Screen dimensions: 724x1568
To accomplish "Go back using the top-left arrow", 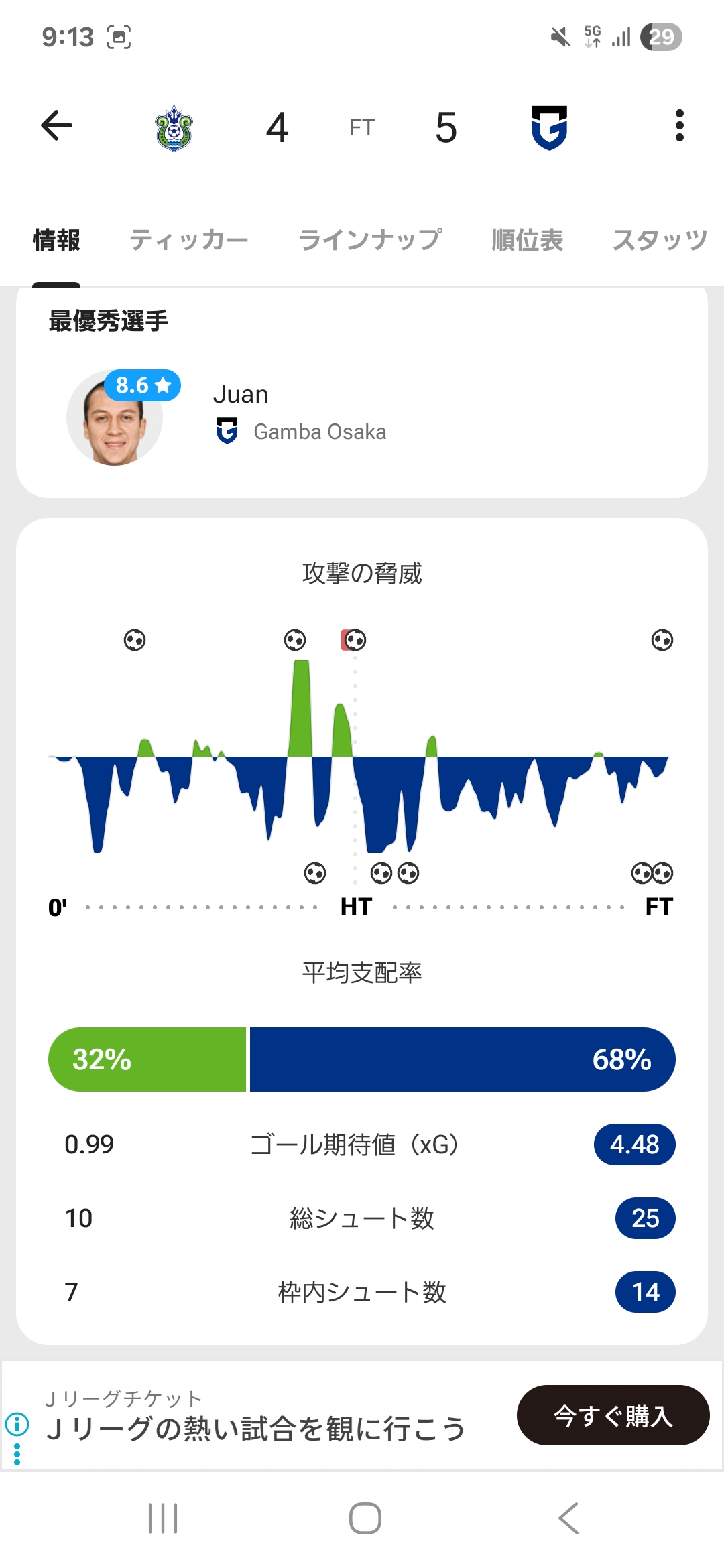I will click(x=56, y=125).
